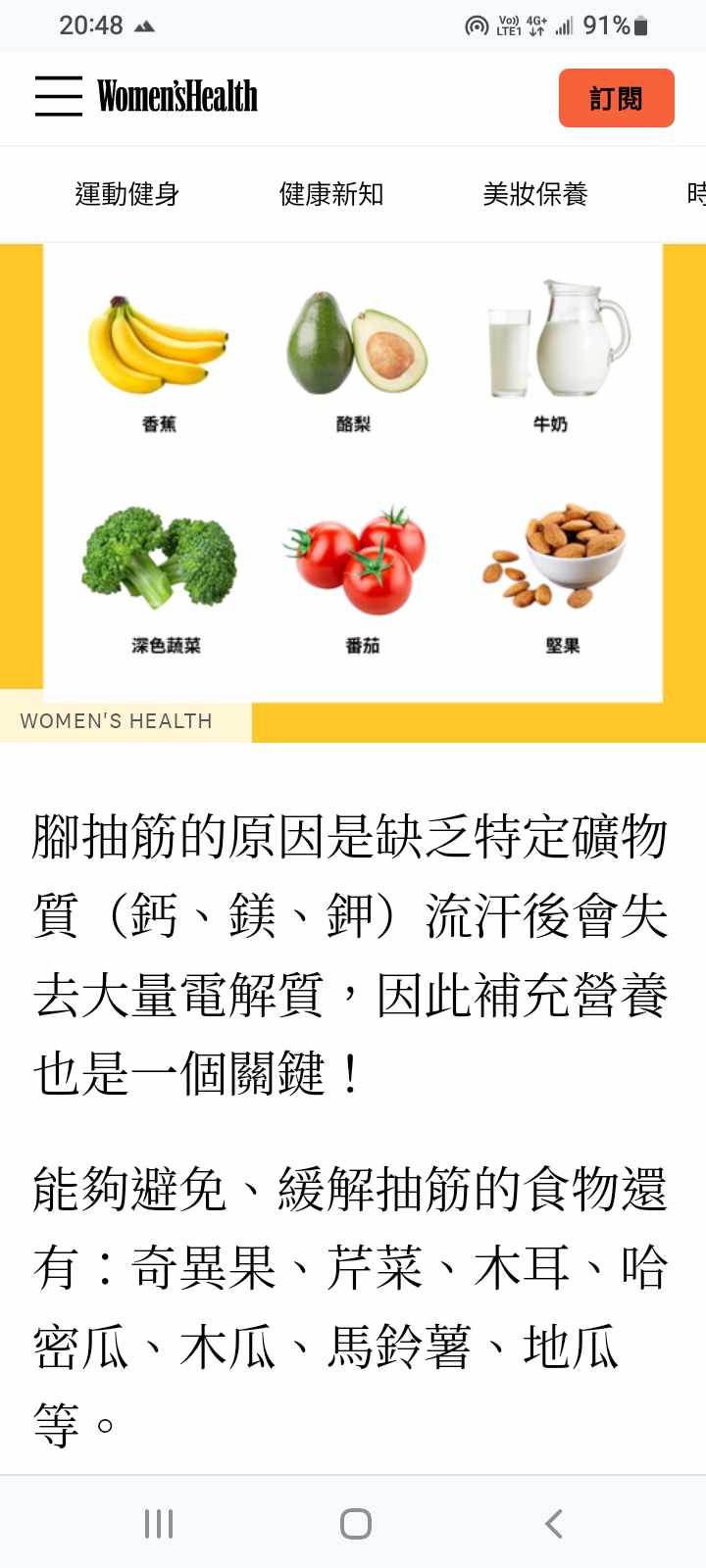
Task: Switch to the 美妝保養 tab
Action: [535, 194]
